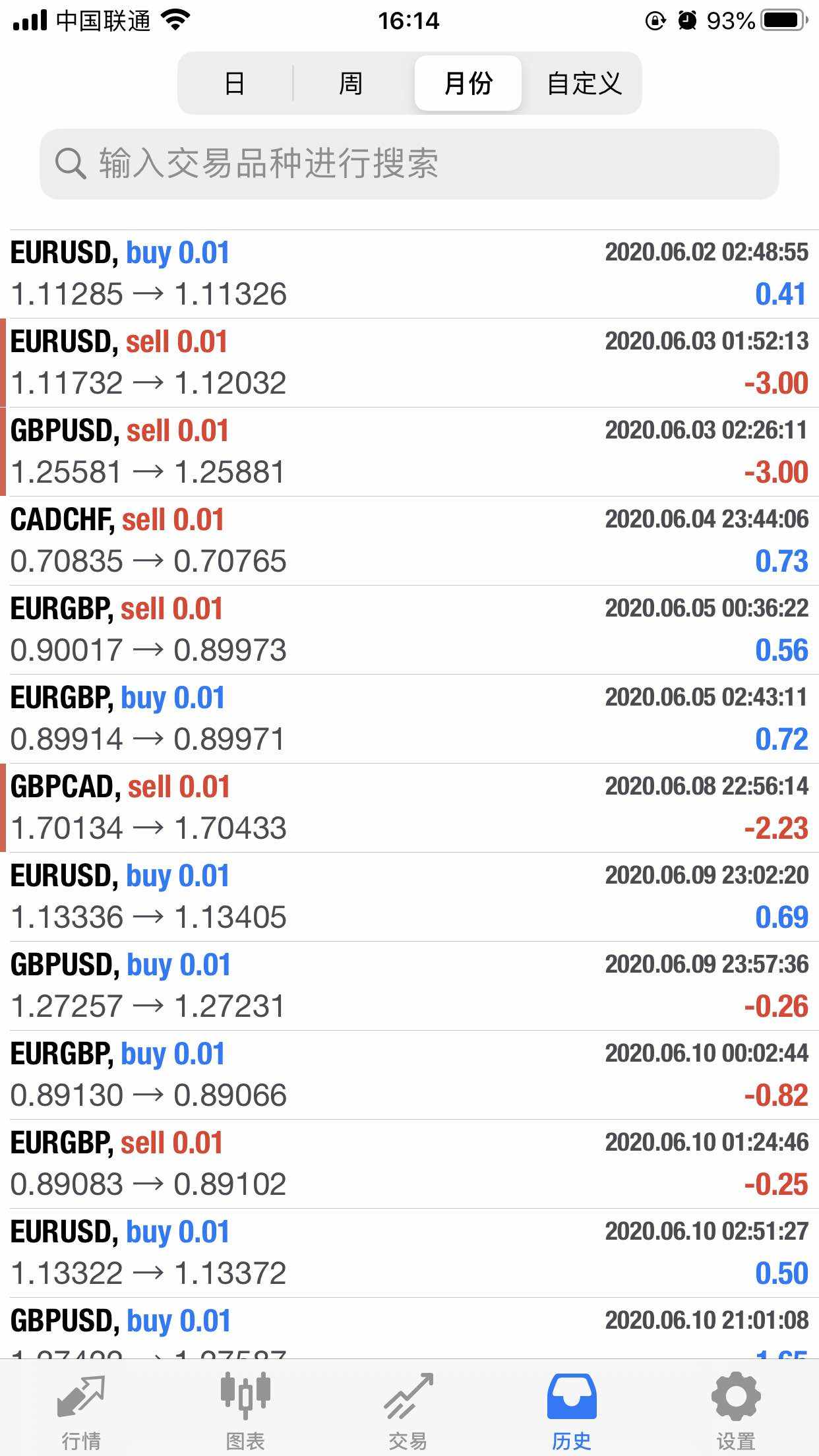
Task: Open the EURGBP buy trade at 02:43:11
Action: tap(409, 719)
